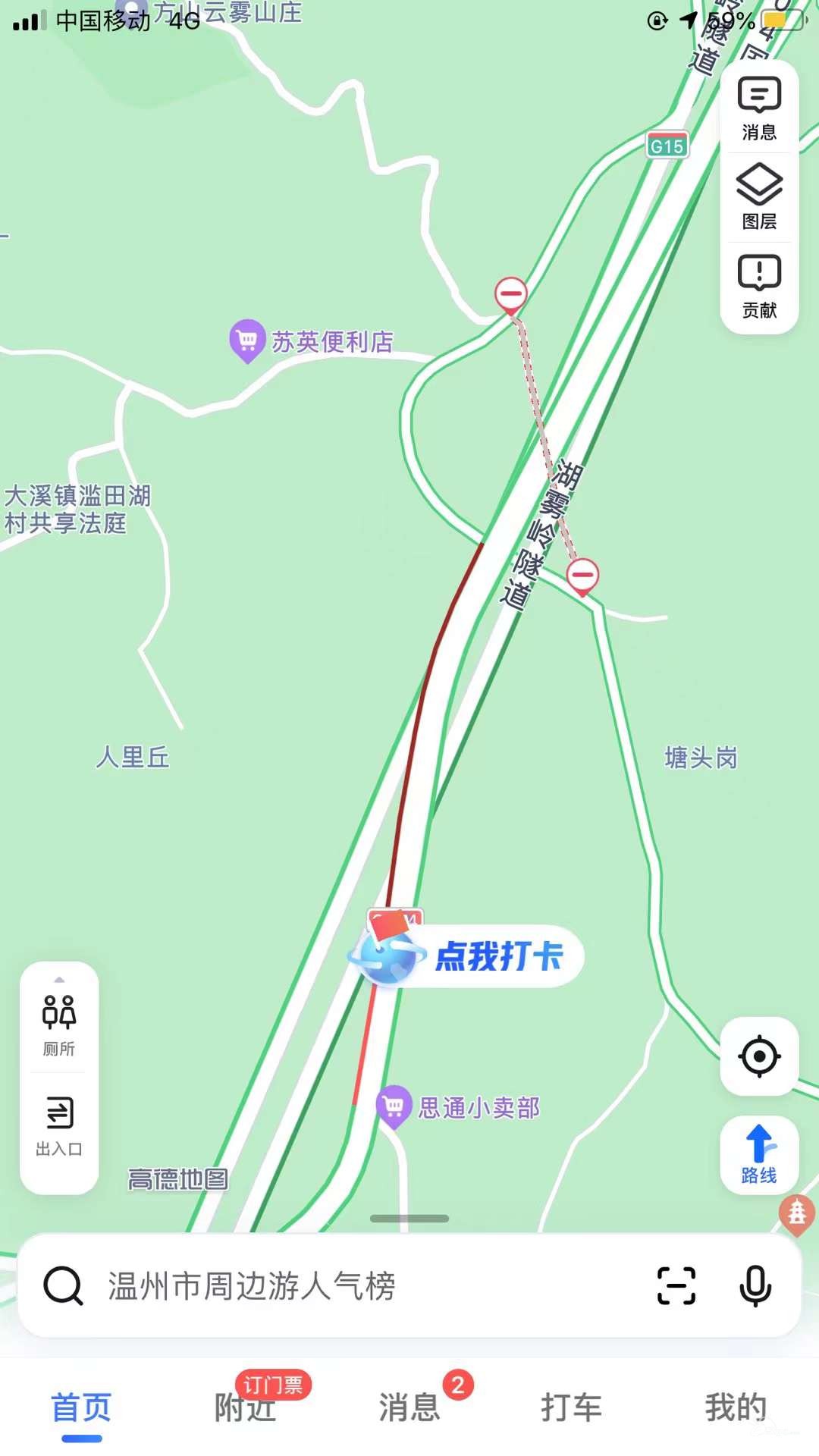
Task: Select 思通小卖部 map marker
Action: pos(394,1107)
